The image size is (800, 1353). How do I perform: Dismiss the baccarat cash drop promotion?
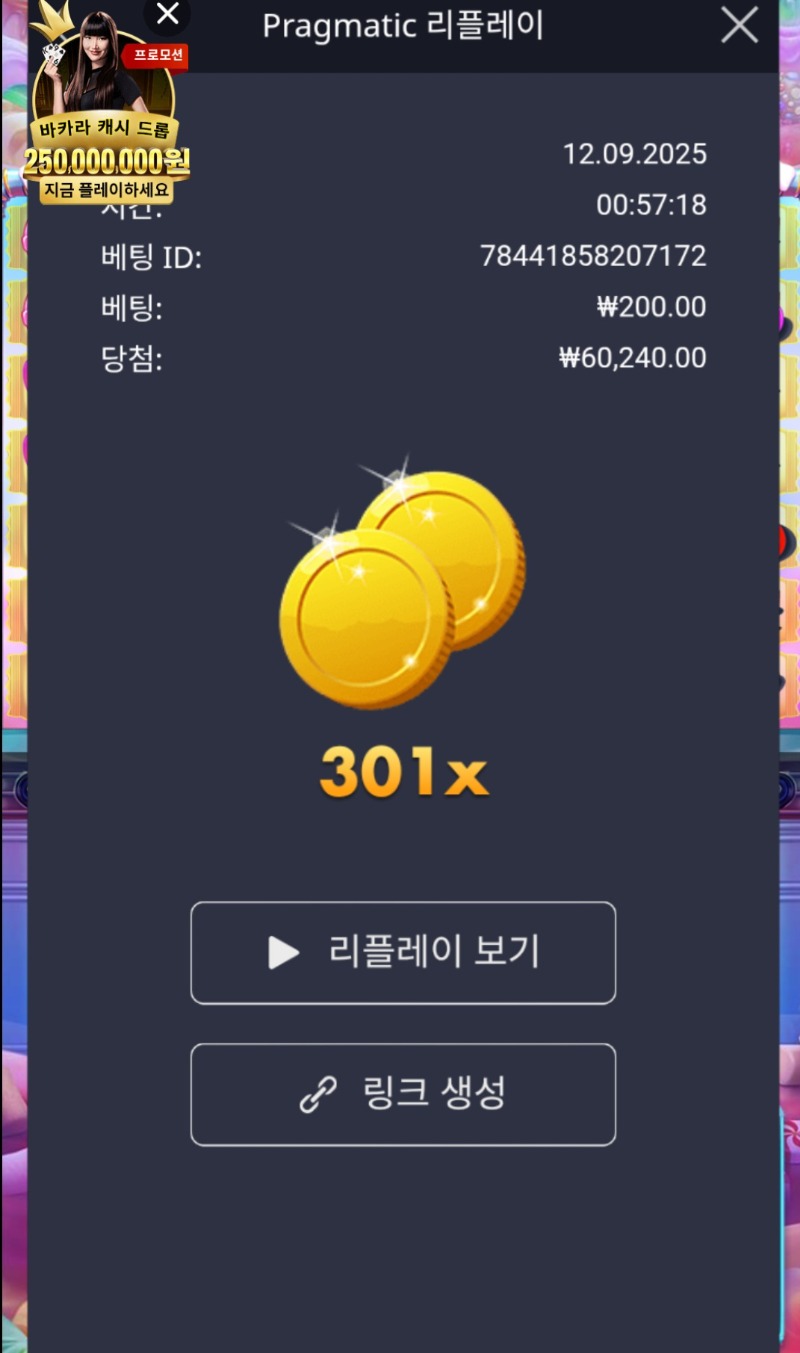point(168,14)
